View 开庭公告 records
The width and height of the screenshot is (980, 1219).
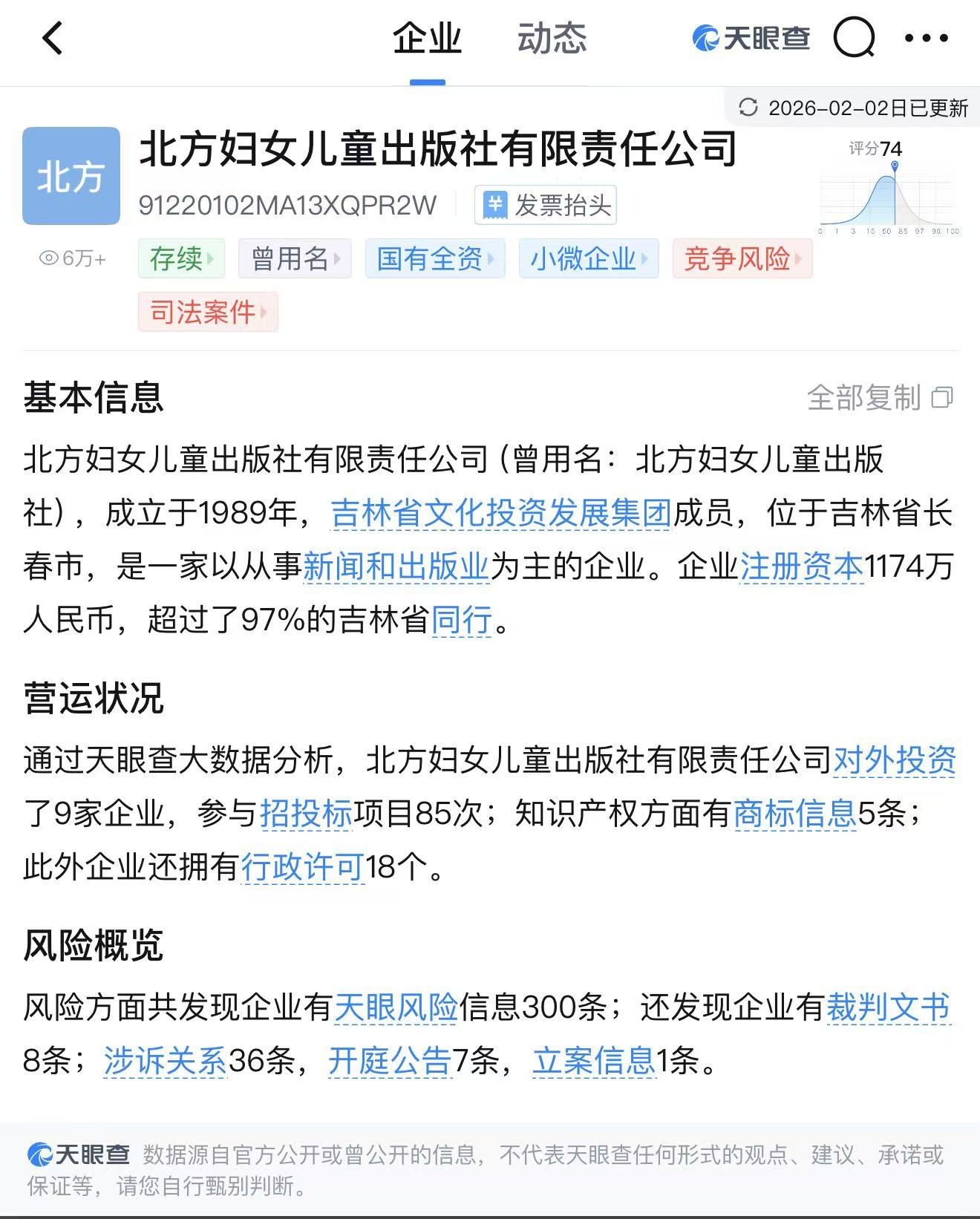click(390, 1060)
